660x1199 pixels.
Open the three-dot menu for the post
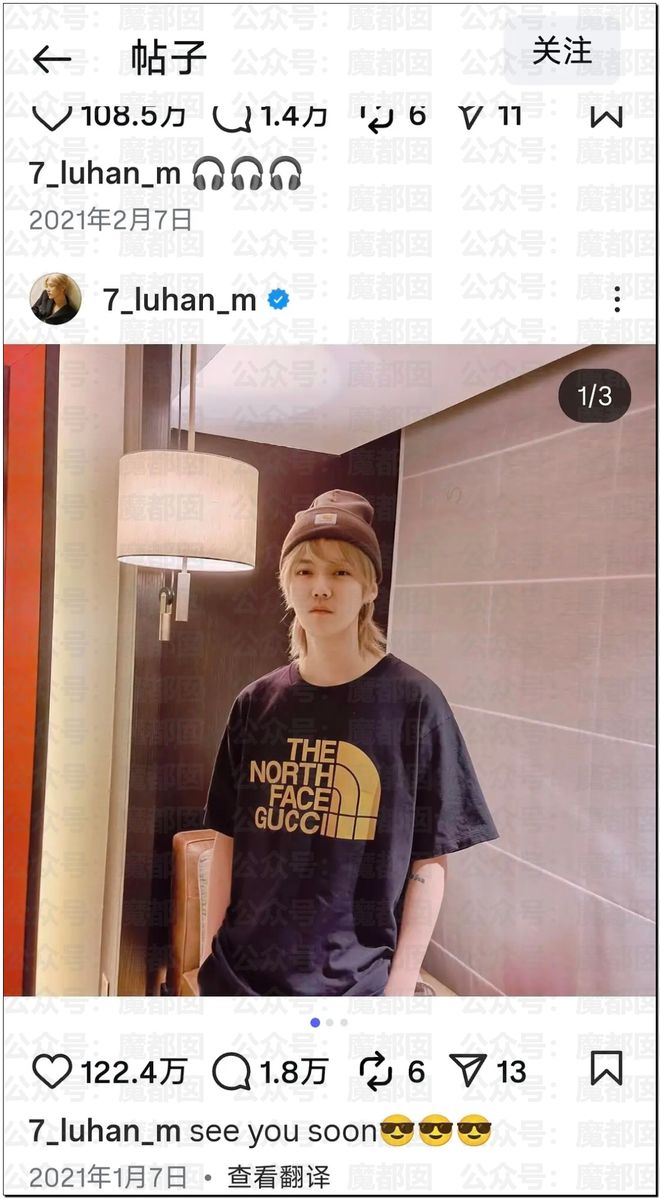[x=617, y=299]
